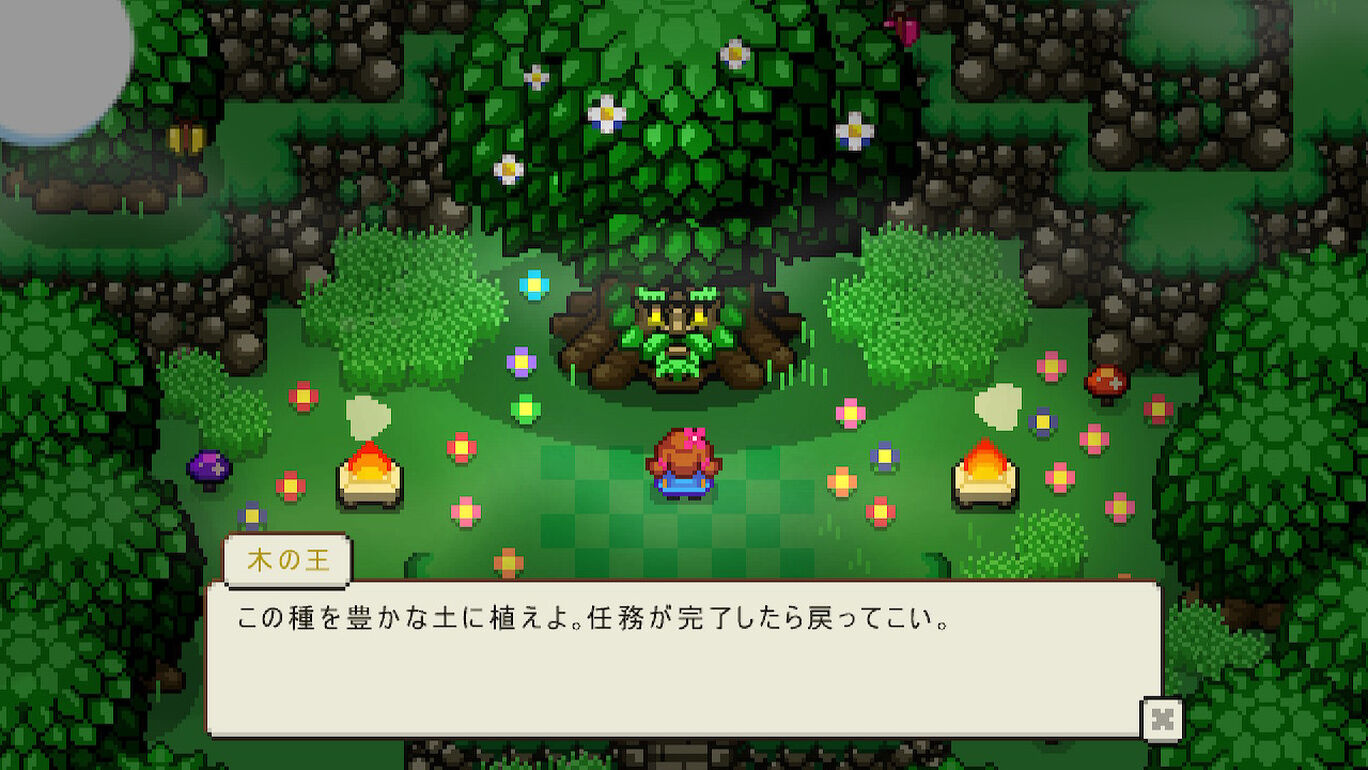This screenshot has height=770, width=1368.
Task: Tap the 木の王 dialogue box to continue
Action: click(x=684, y=659)
